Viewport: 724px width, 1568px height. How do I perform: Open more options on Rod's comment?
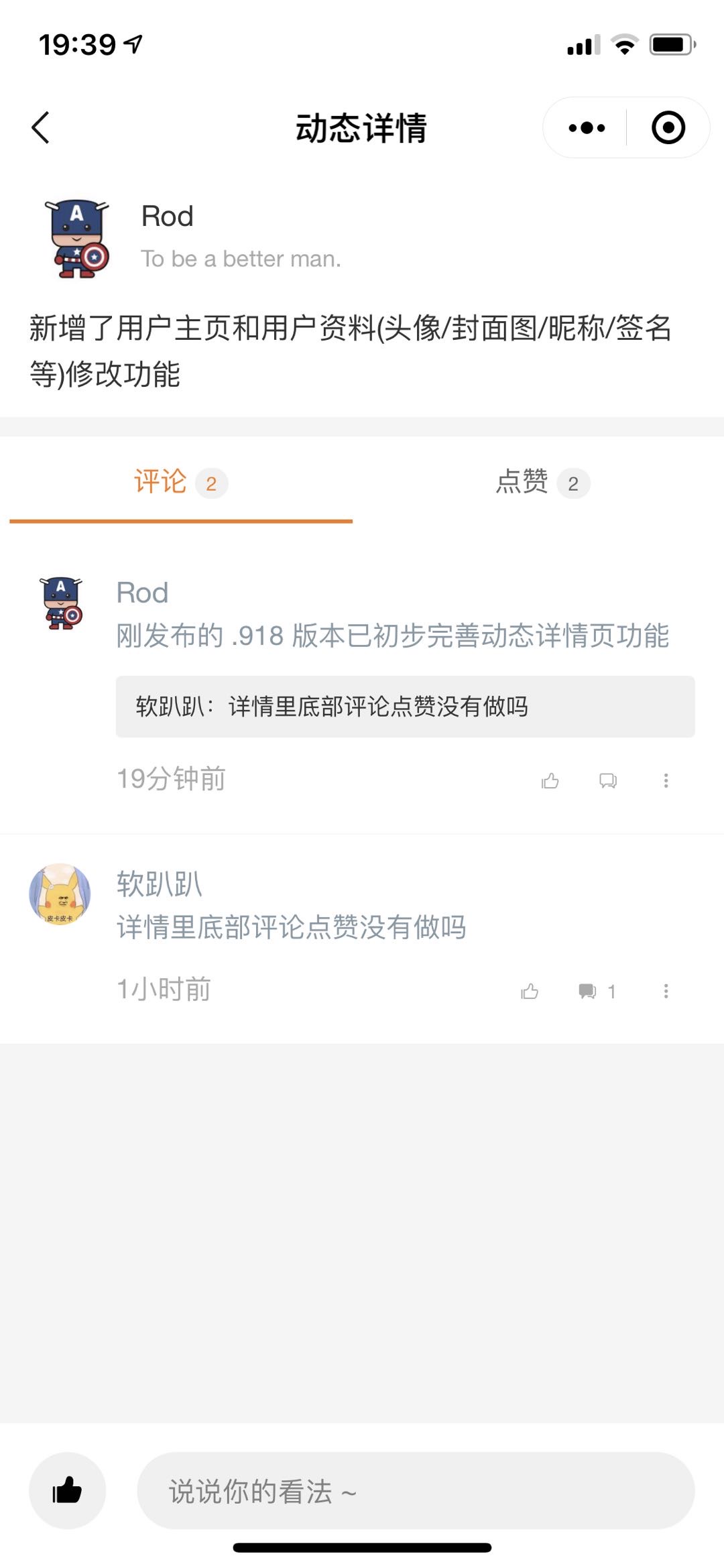click(666, 780)
